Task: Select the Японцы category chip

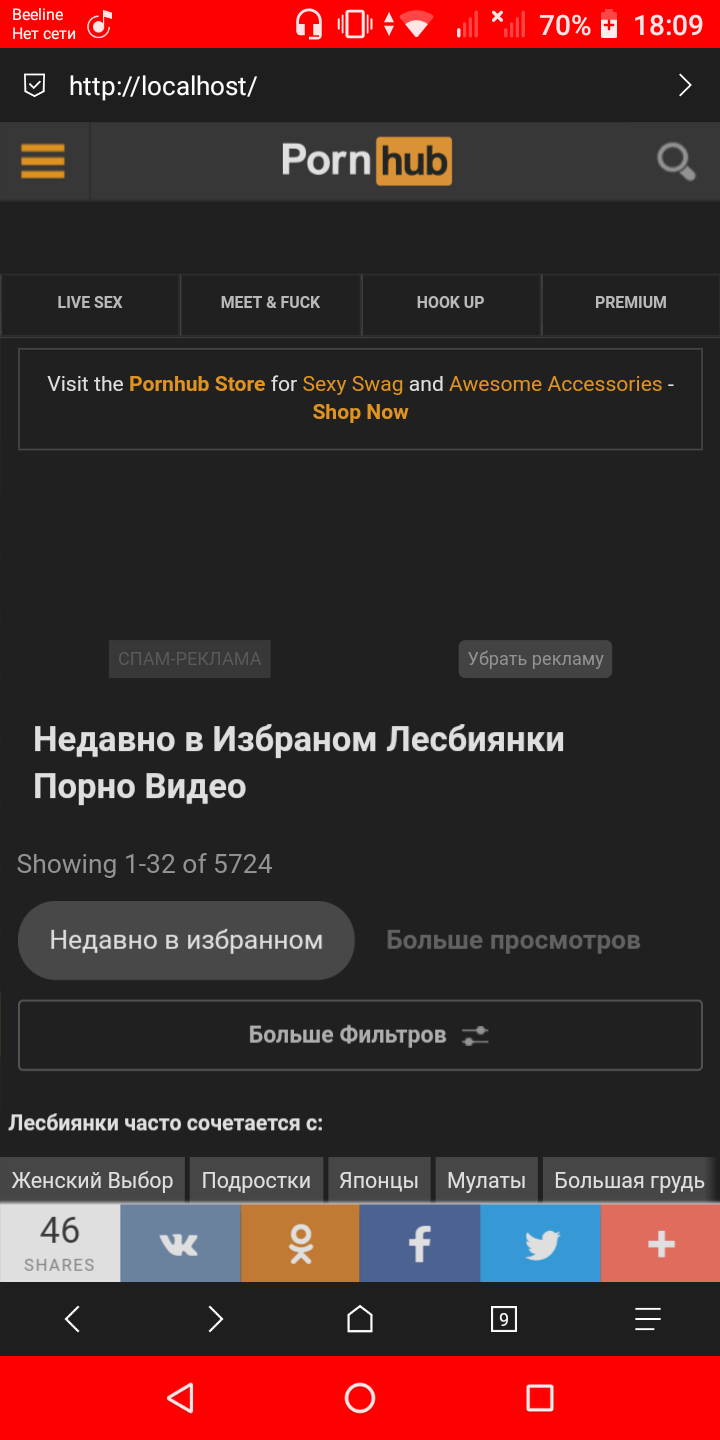Action: coord(378,1180)
